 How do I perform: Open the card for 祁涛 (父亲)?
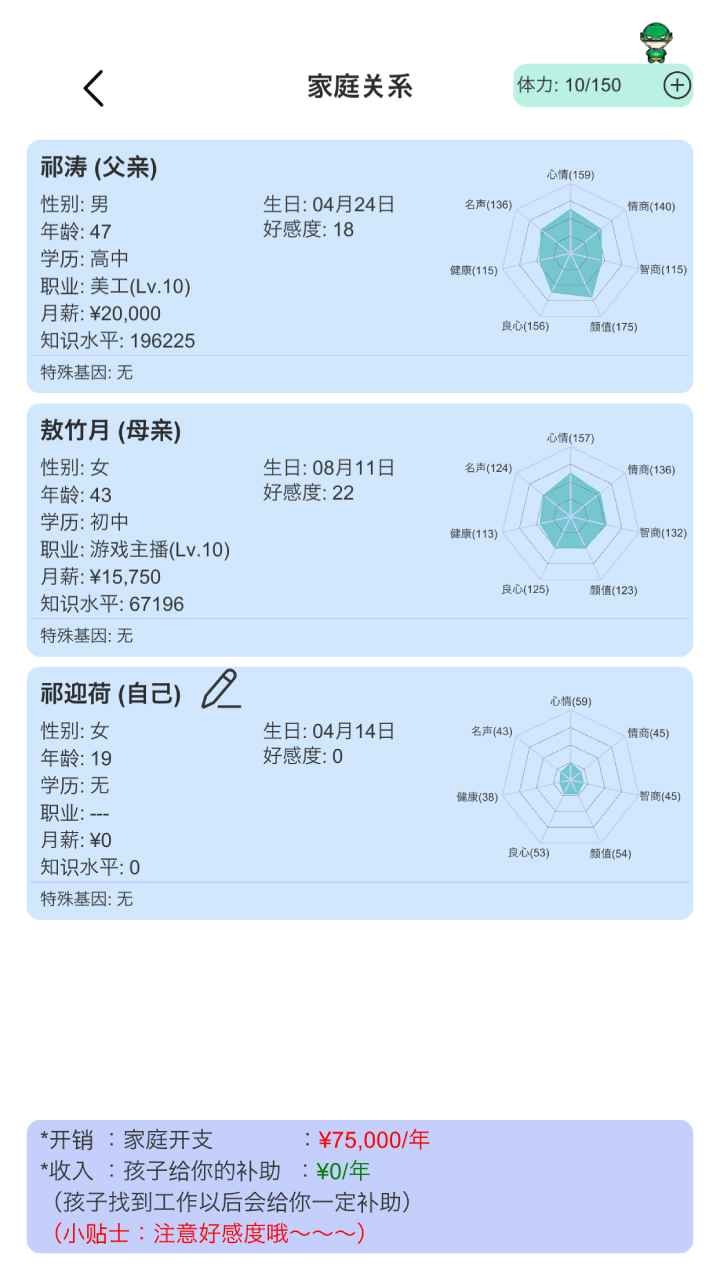[359, 266]
